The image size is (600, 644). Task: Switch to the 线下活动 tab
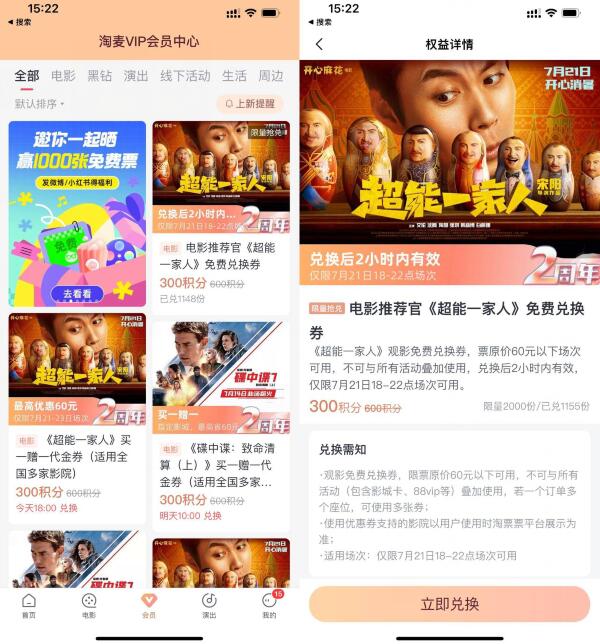185,76
